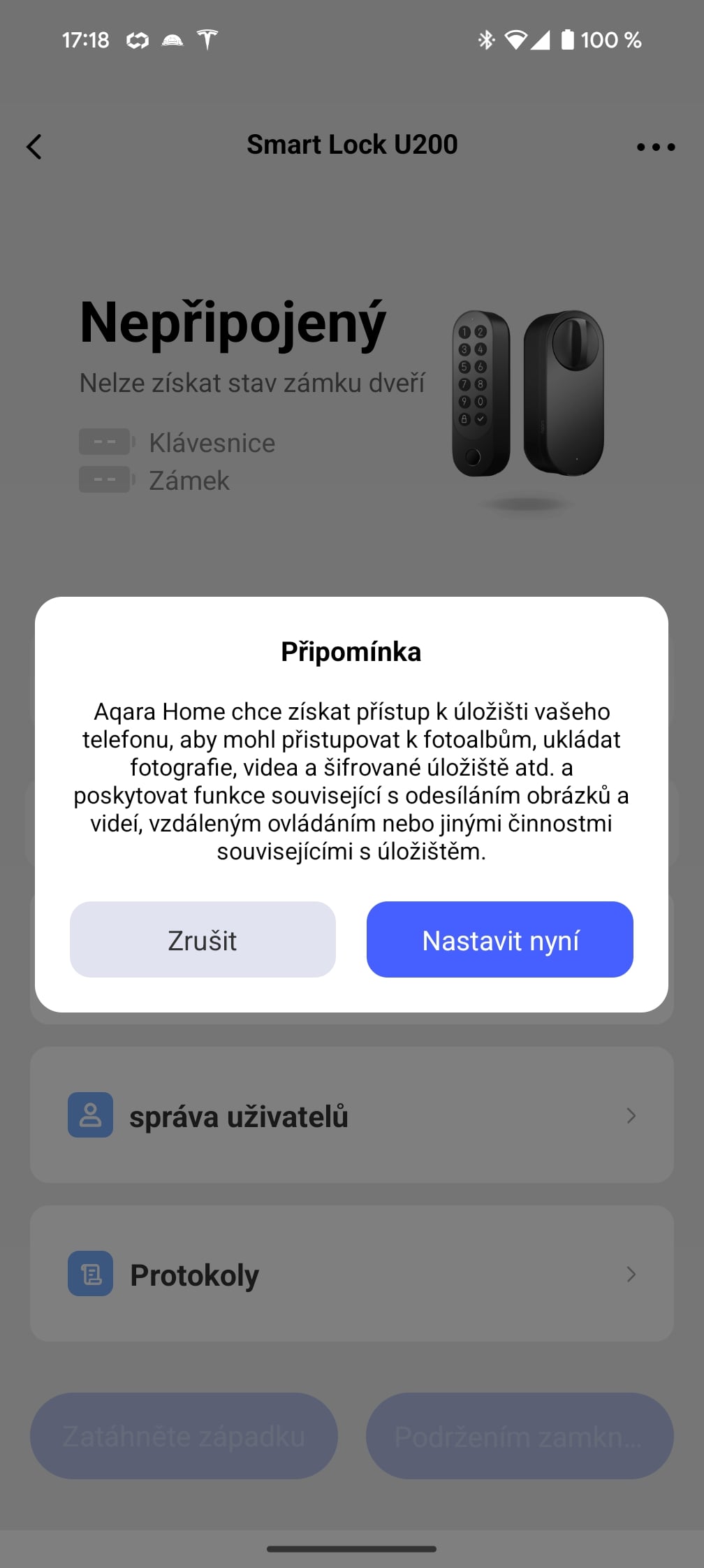Go back using the top-left arrow
The image size is (704, 1568).
pyautogui.click(x=34, y=147)
